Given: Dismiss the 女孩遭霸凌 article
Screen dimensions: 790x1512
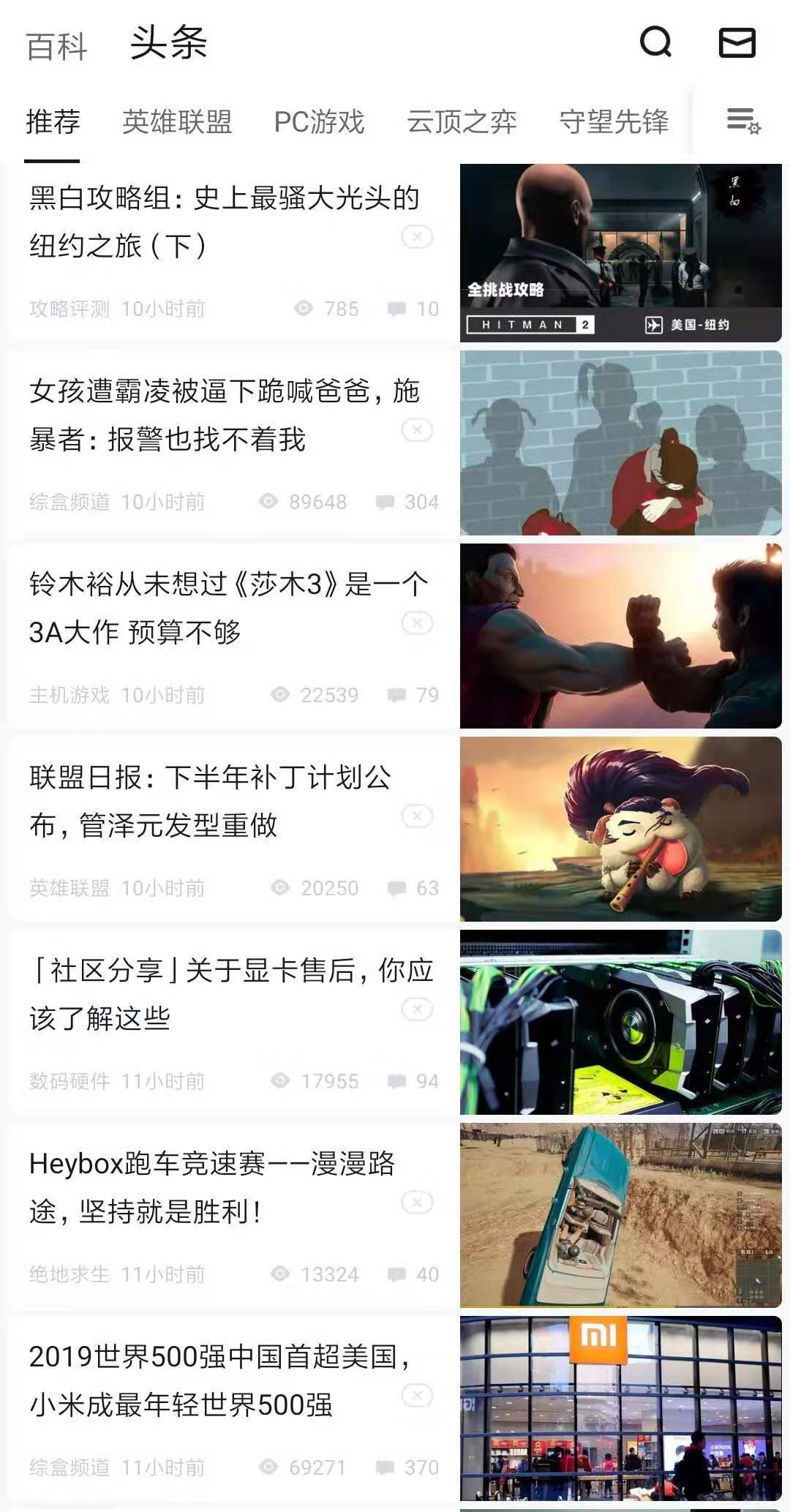Looking at the screenshot, I should [417, 430].
